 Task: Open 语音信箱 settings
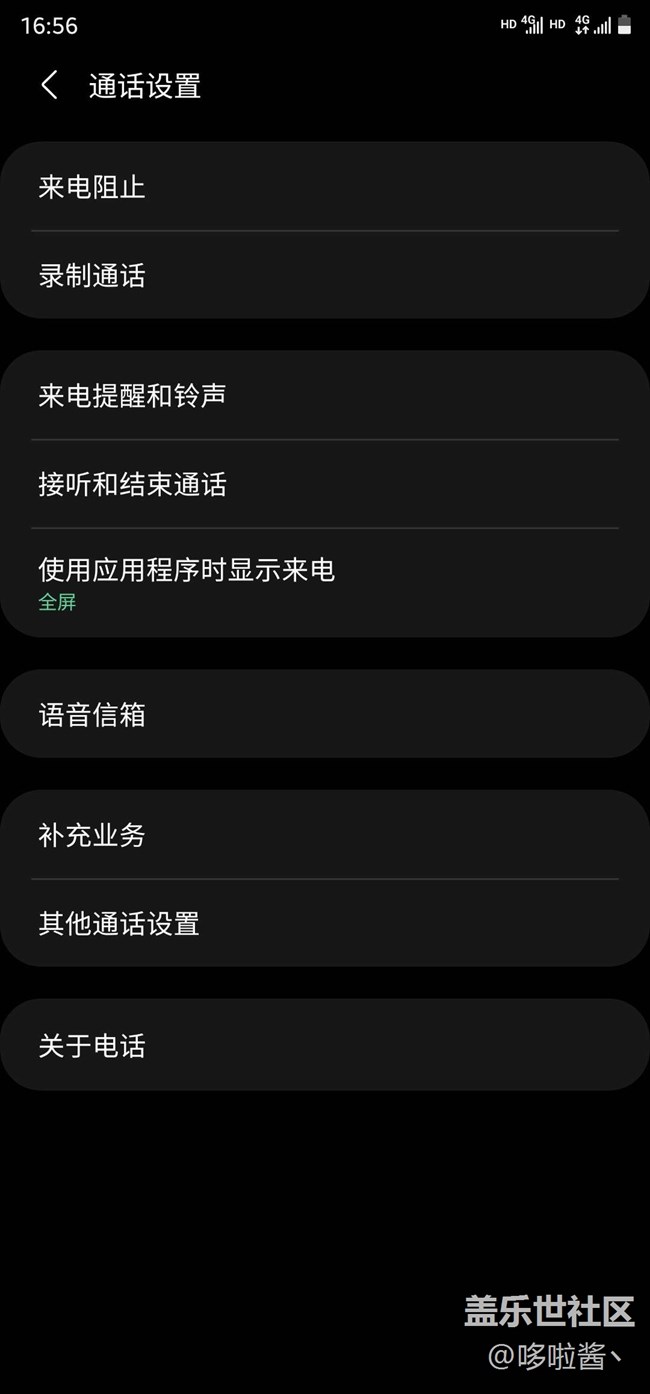coord(324,714)
